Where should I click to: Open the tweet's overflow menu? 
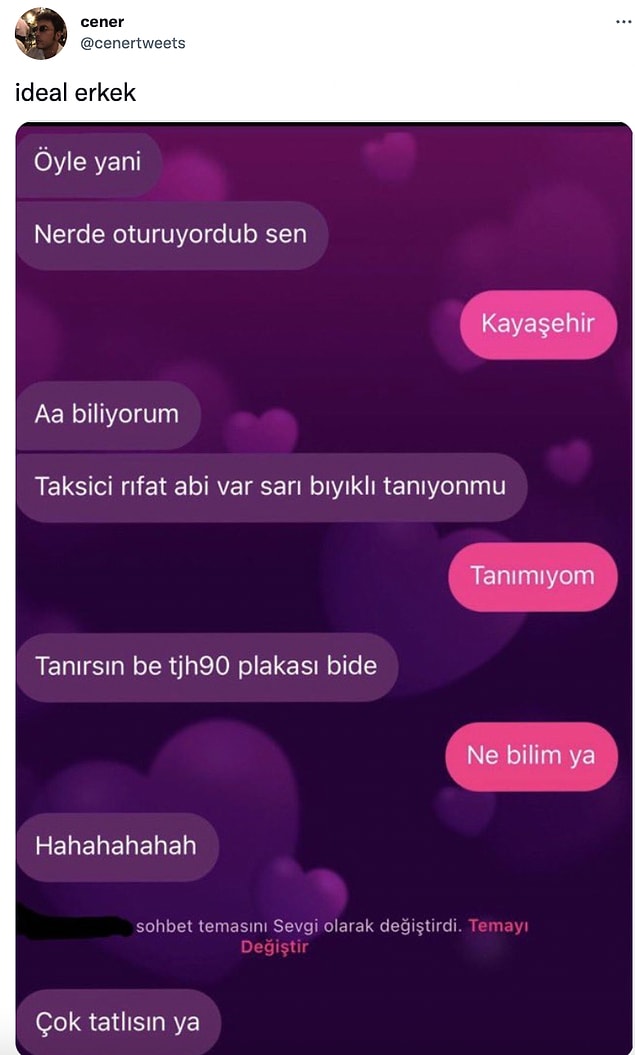[622, 20]
